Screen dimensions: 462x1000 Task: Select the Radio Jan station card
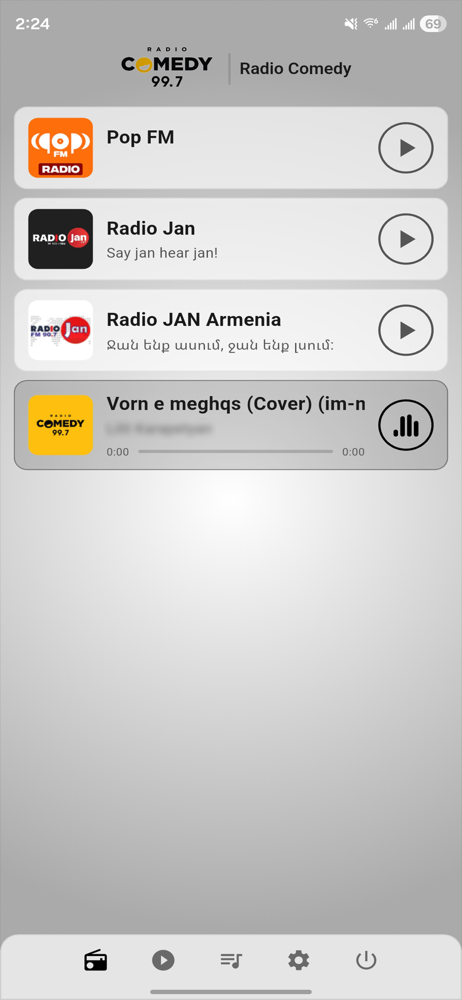pyautogui.click(x=231, y=239)
